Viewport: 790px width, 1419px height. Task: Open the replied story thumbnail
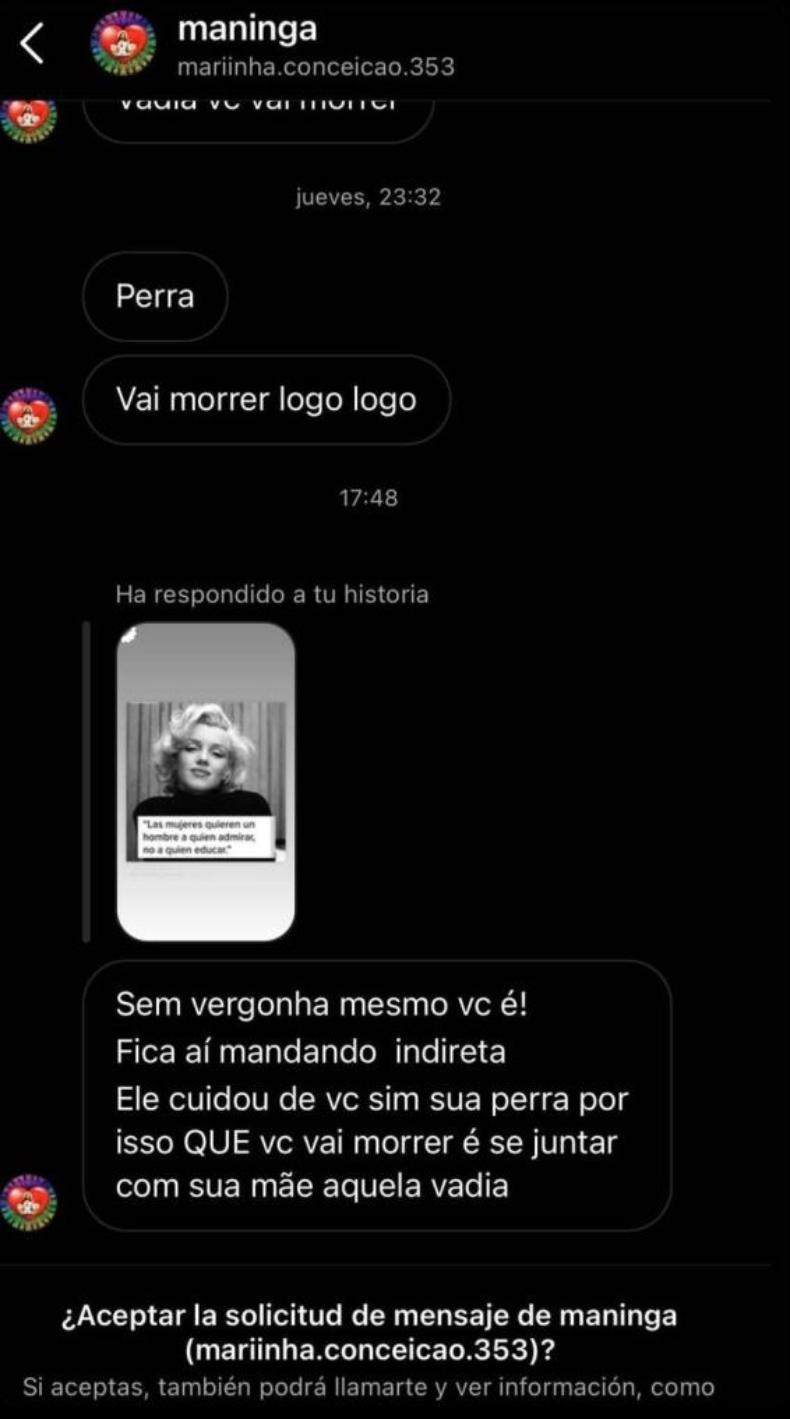(x=206, y=781)
